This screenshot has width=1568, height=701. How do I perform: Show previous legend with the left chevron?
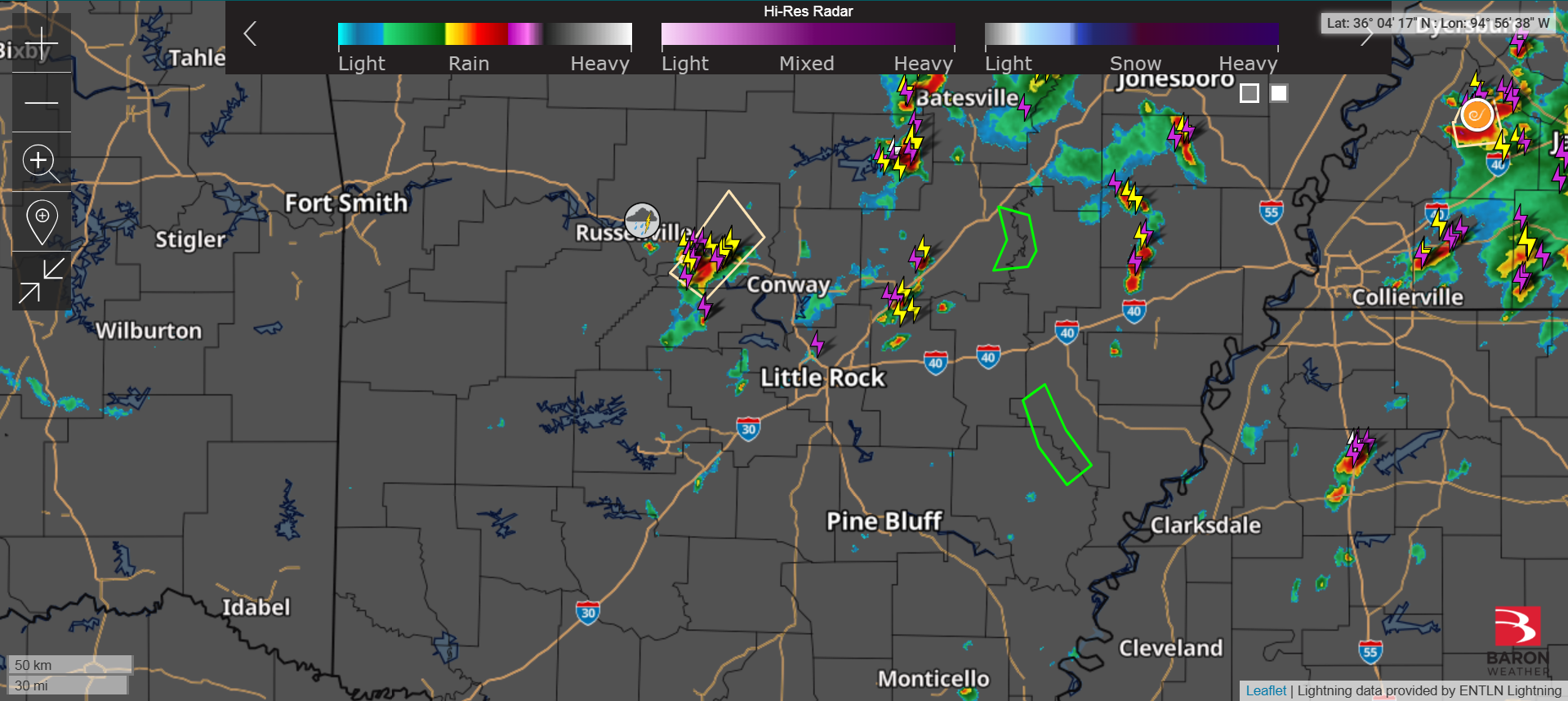tap(251, 34)
